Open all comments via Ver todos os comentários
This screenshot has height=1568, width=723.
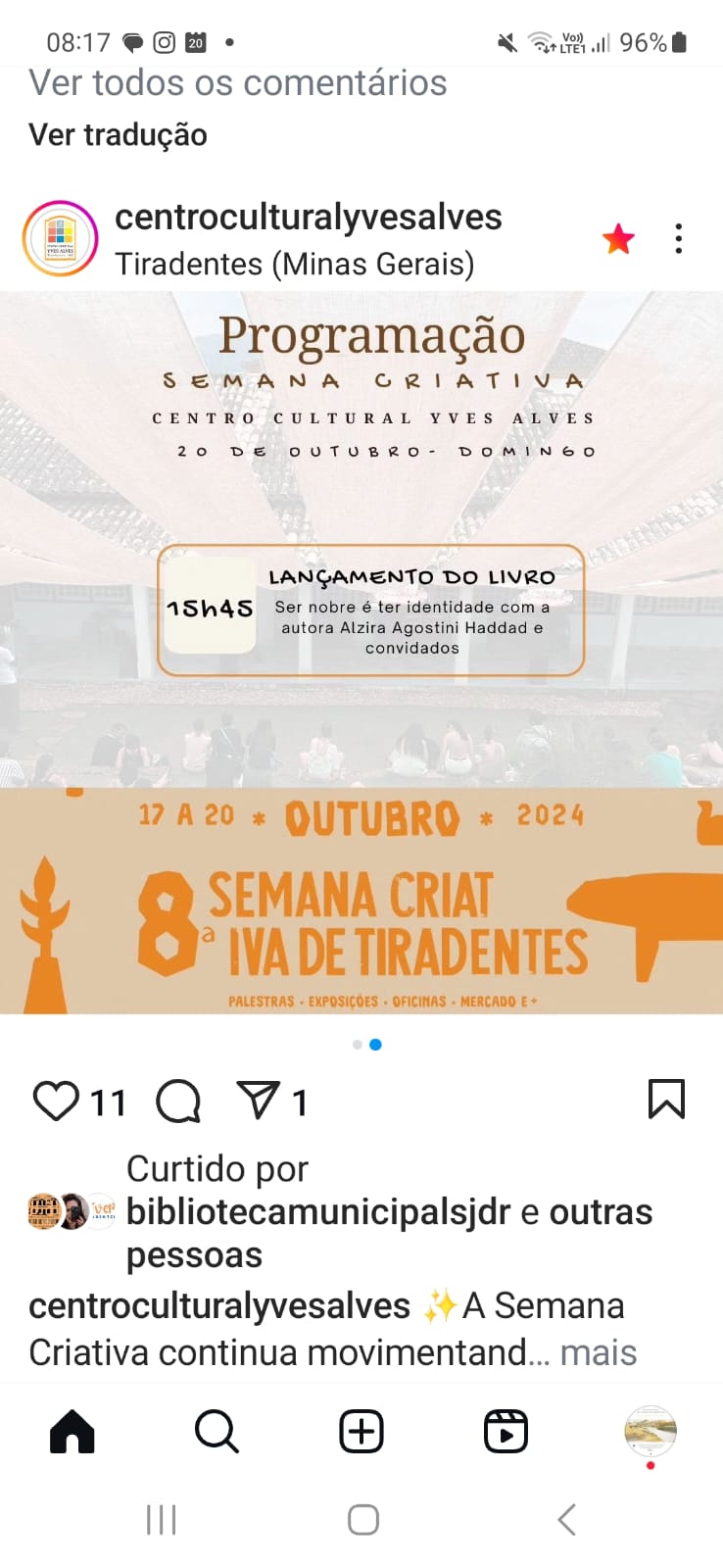pos(237,83)
